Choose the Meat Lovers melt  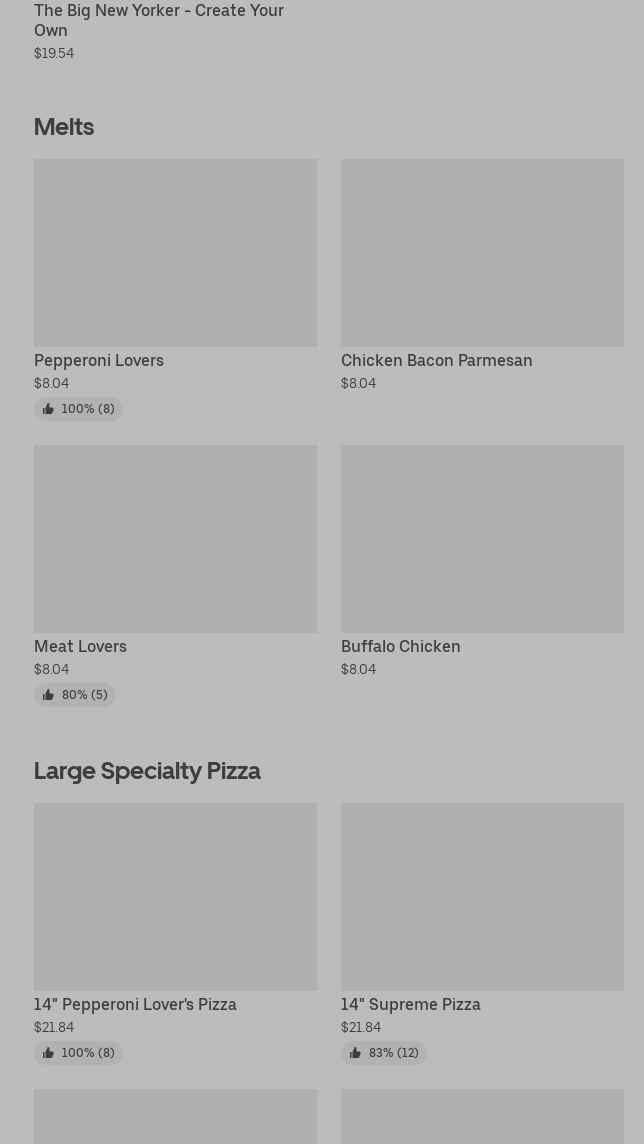(175, 540)
